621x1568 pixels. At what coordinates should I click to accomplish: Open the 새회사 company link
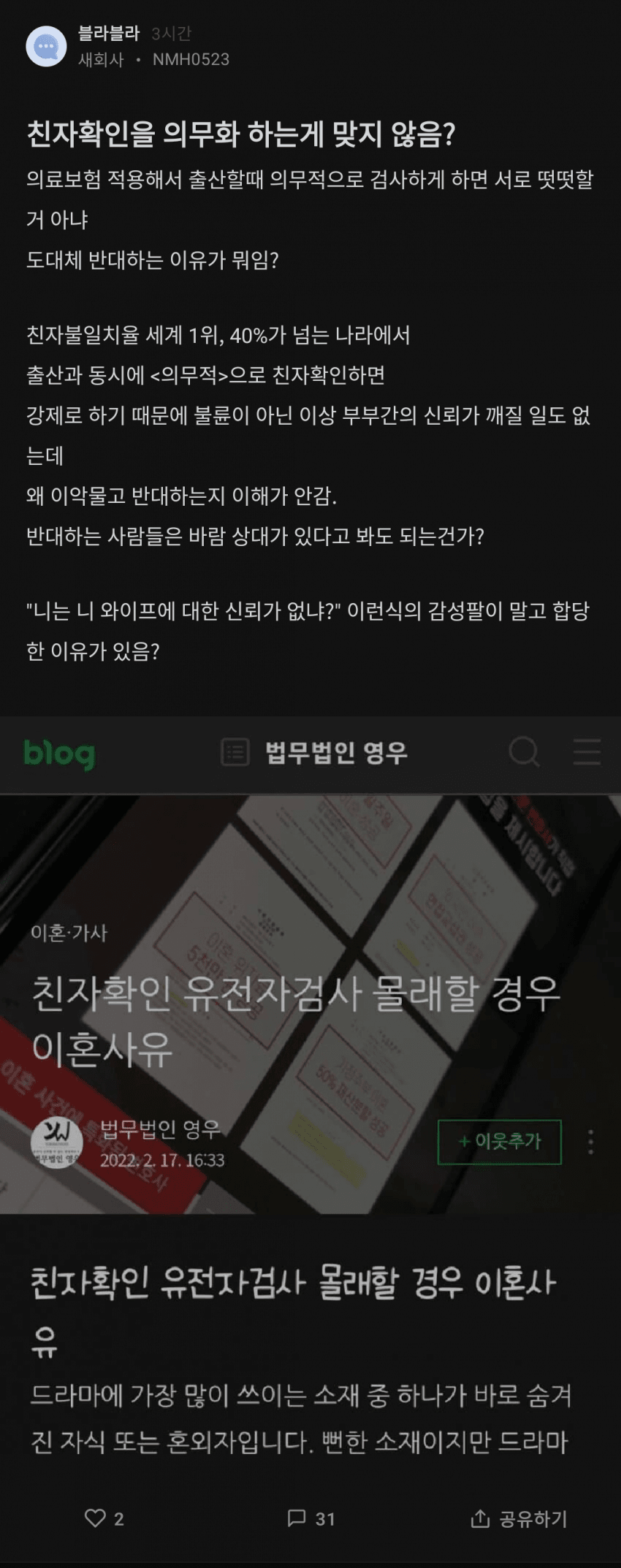point(101,59)
